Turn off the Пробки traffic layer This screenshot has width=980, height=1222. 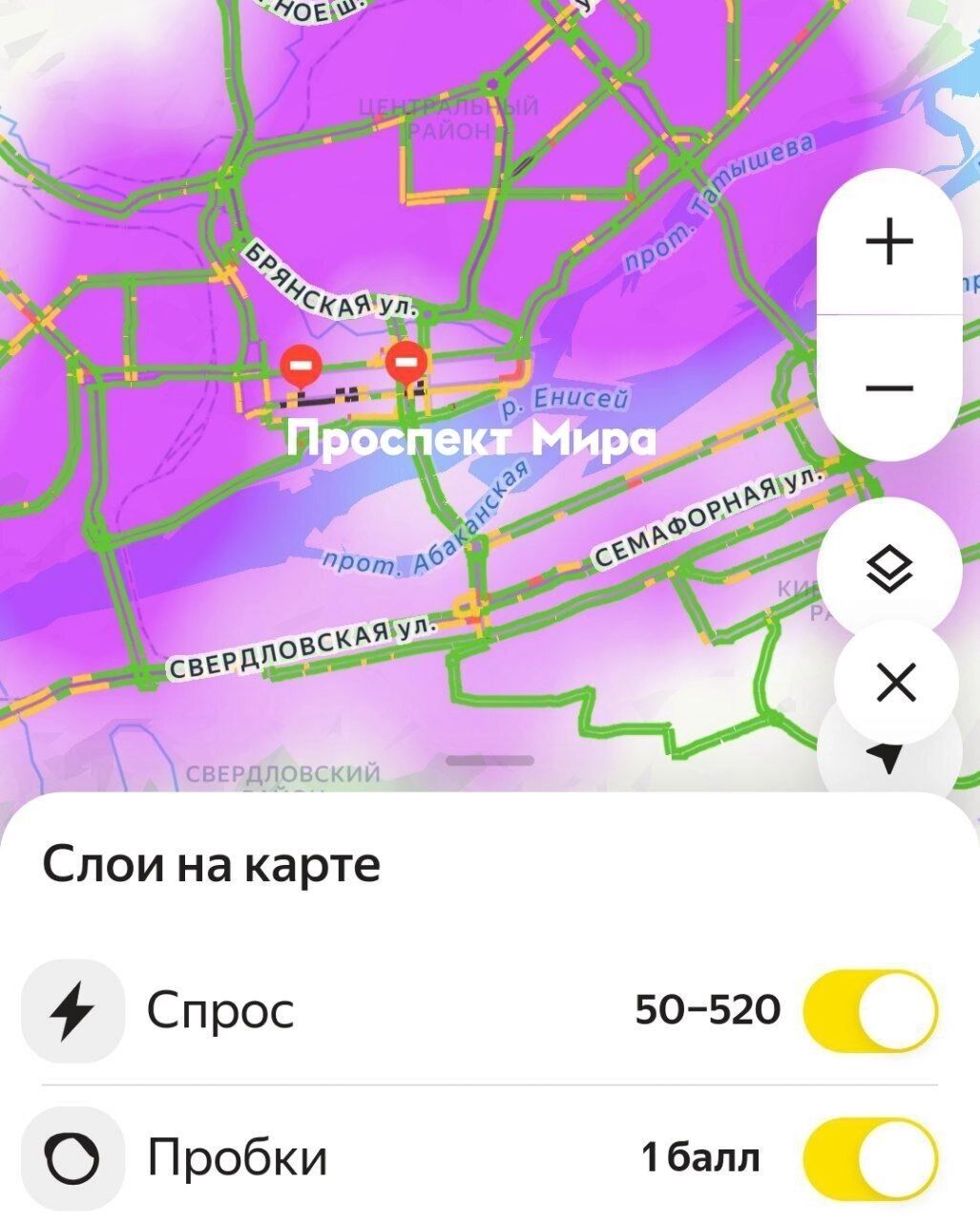[x=869, y=1158]
